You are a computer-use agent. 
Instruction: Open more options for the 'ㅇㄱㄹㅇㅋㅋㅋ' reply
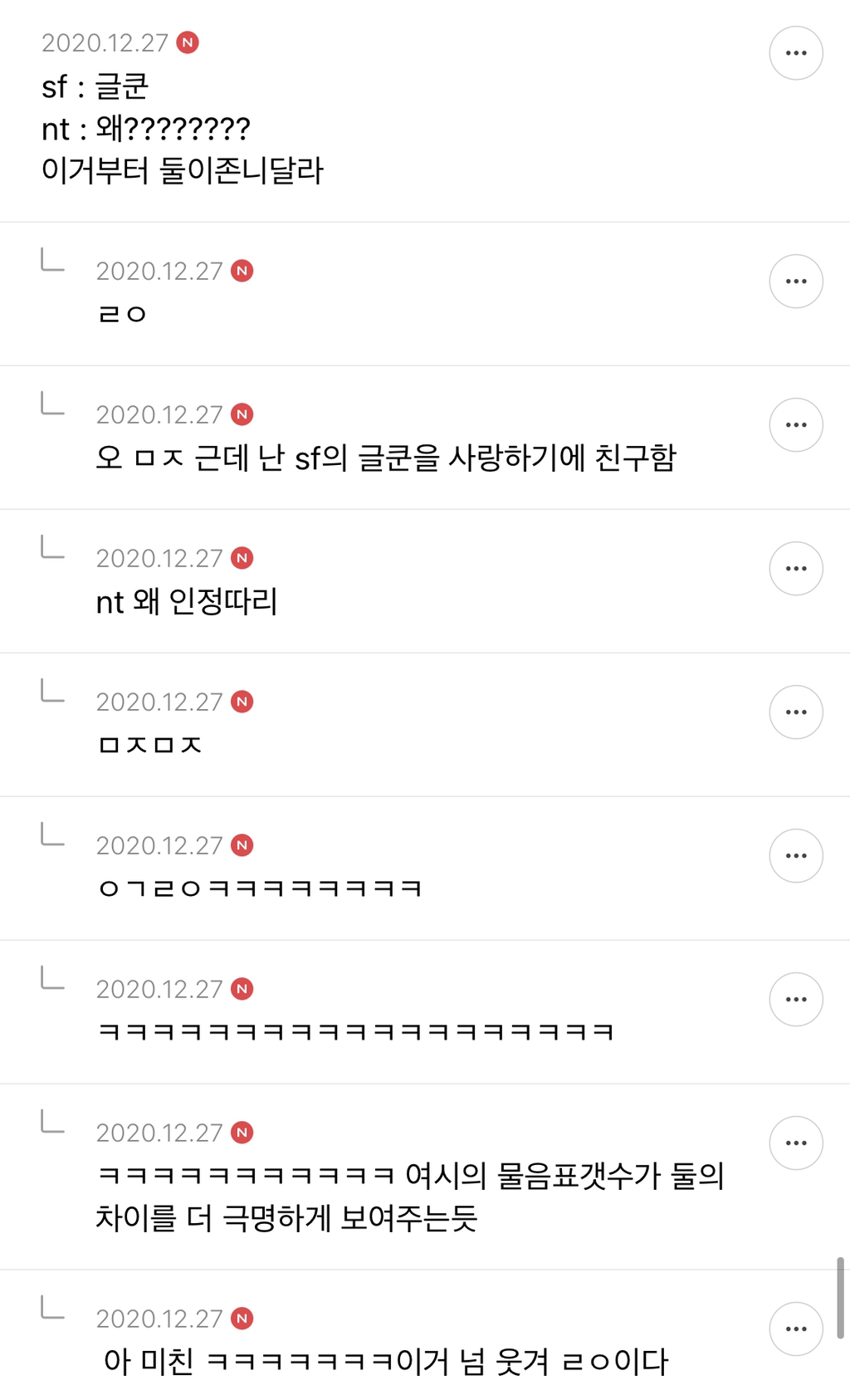tap(795, 856)
